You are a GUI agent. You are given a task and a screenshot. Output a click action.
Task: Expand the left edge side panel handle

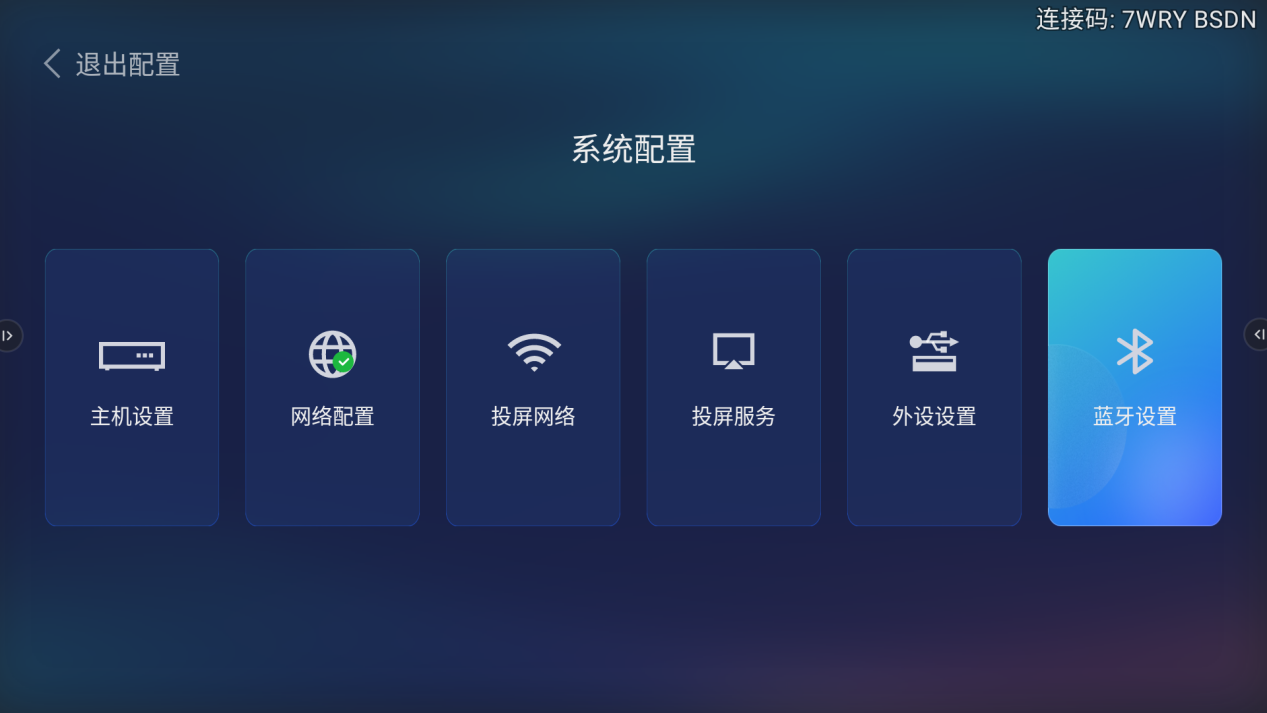[8, 335]
